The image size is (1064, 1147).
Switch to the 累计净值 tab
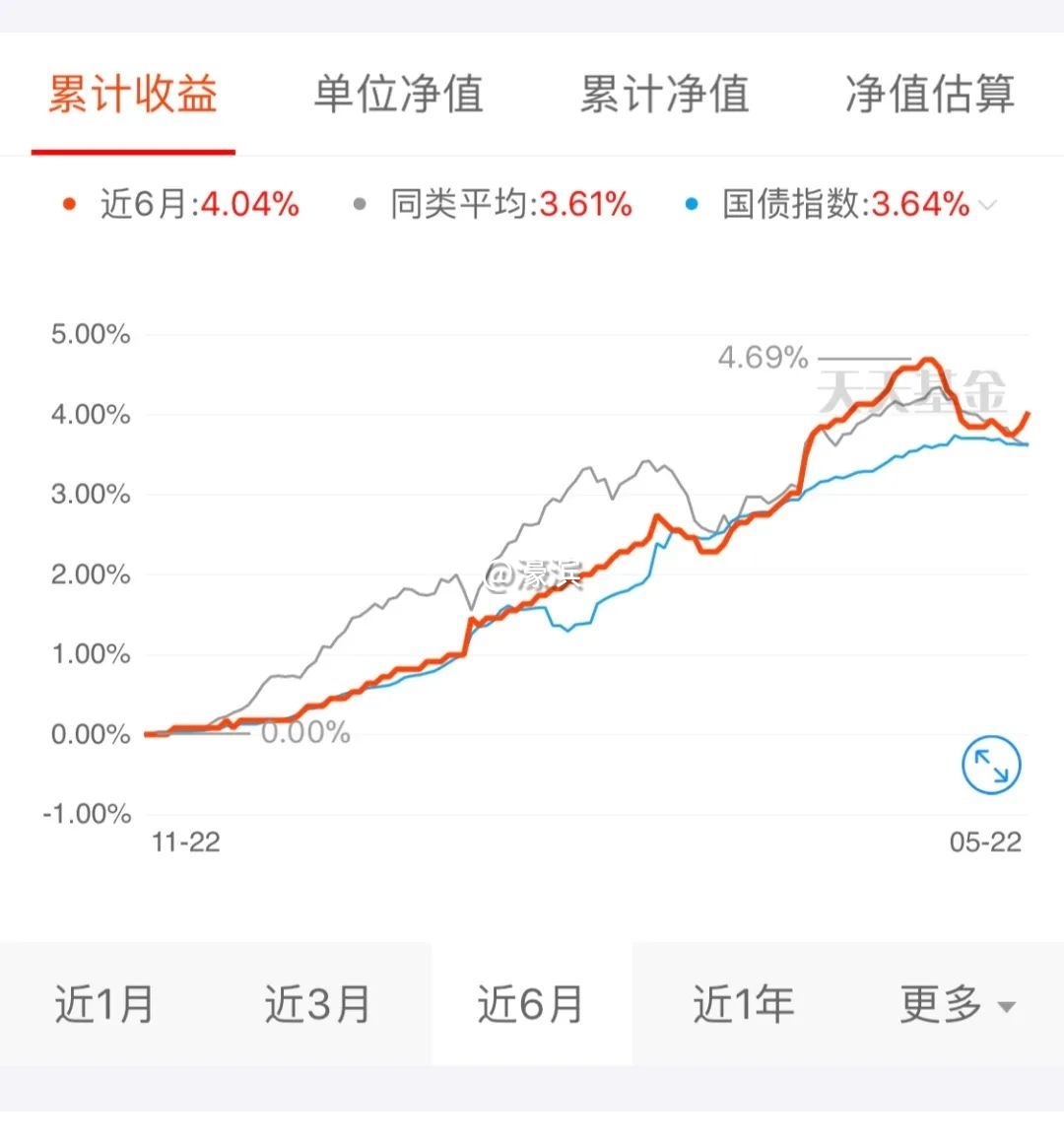(x=664, y=95)
